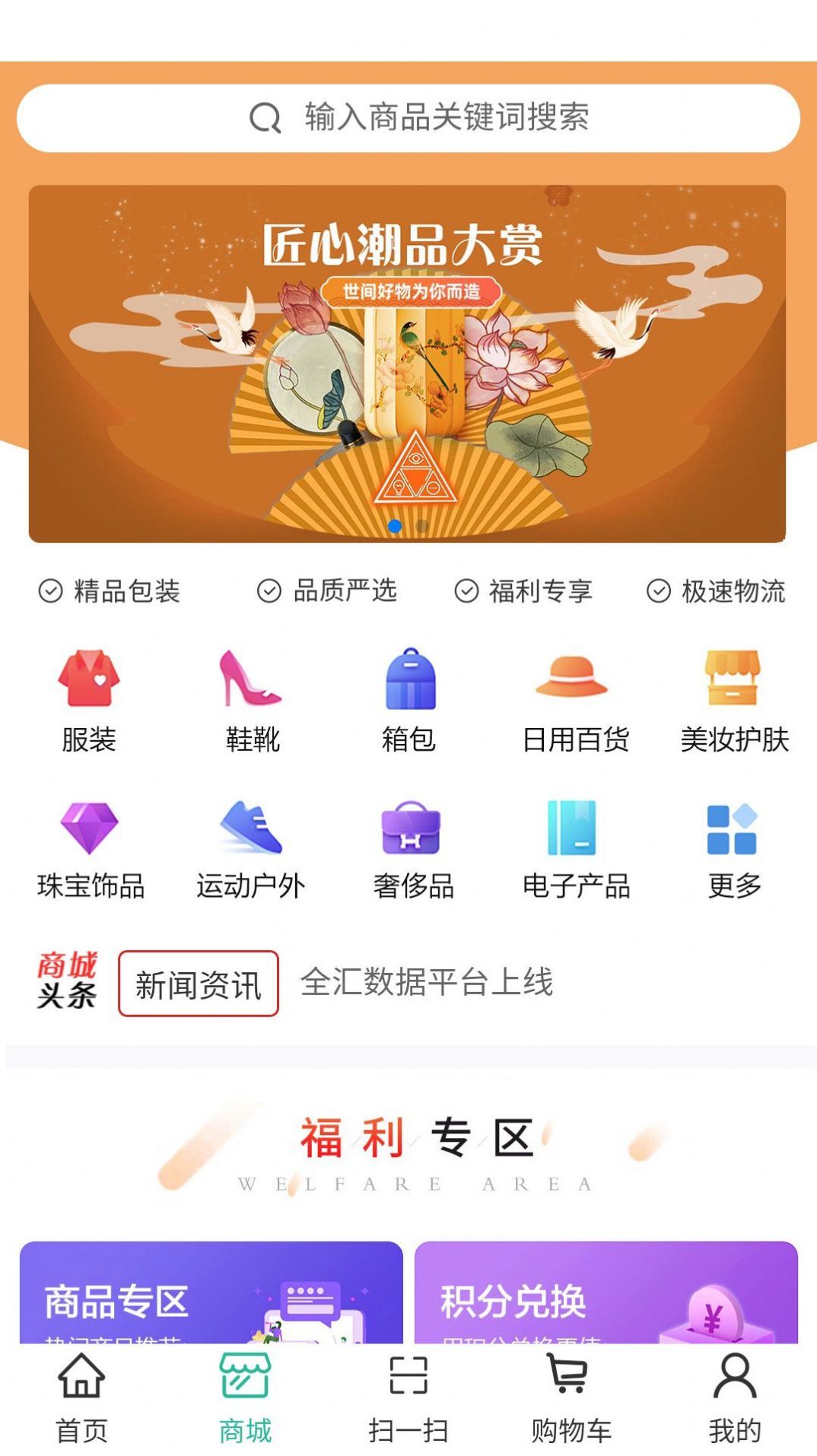This screenshot has height=1456, width=817.
Task: Open the 新闻资讯 news headline link
Action: pyautogui.click(x=199, y=984)
